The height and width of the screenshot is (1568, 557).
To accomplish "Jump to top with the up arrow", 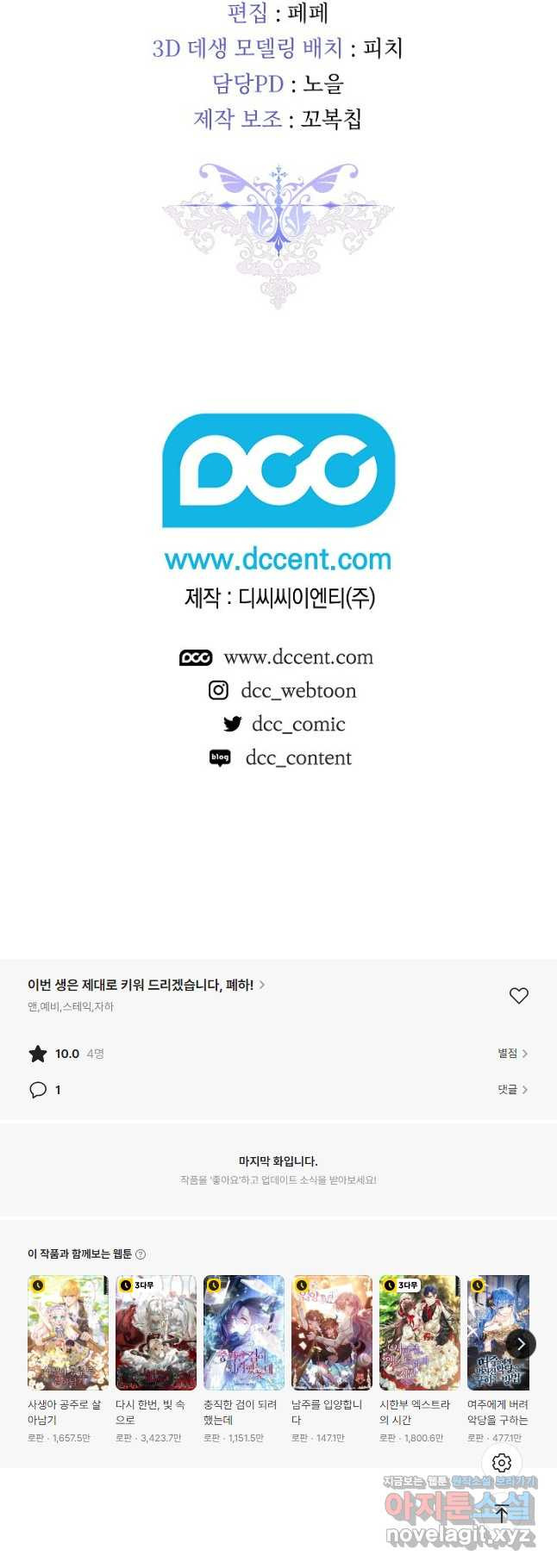I will (x=502, y=1514).
